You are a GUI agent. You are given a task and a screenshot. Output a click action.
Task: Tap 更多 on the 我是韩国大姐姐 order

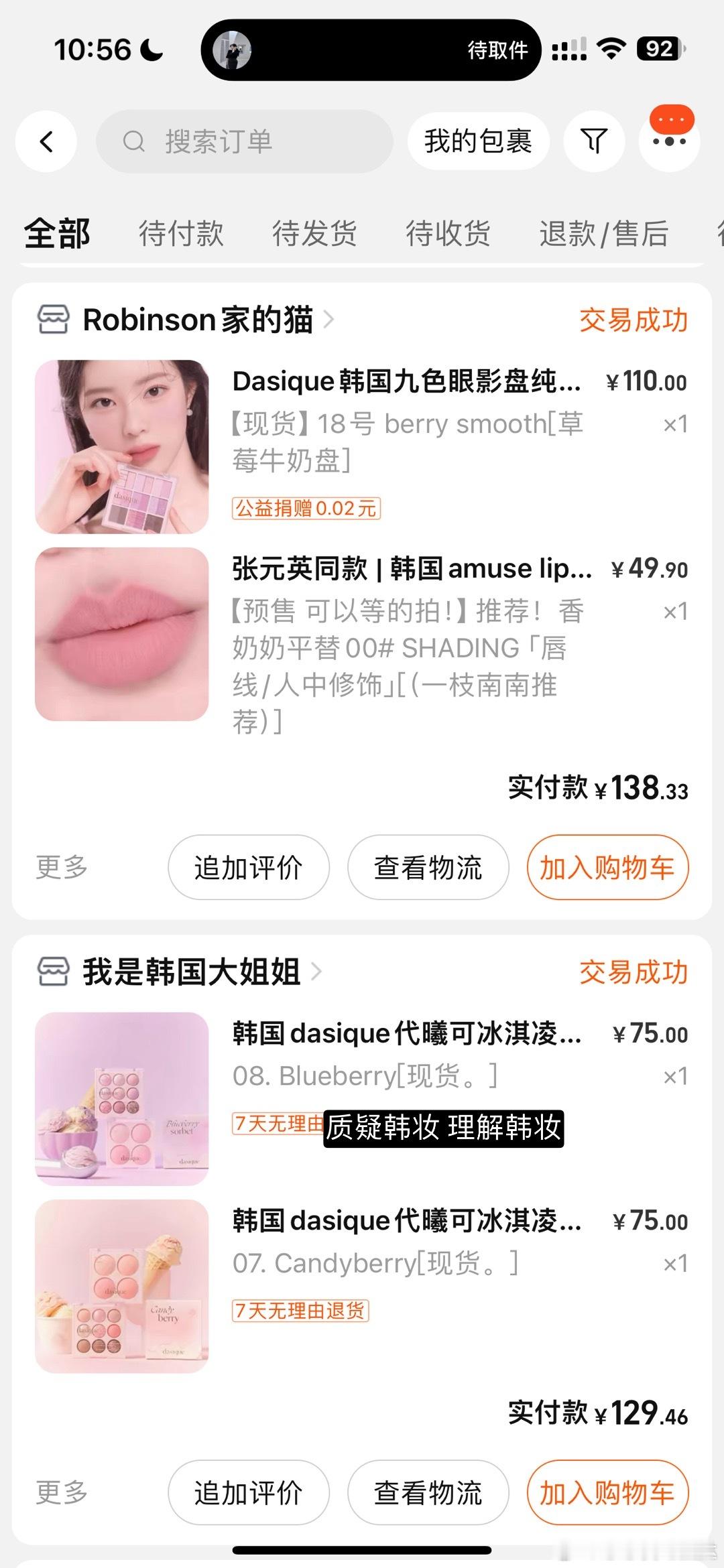pos(62,1492)
